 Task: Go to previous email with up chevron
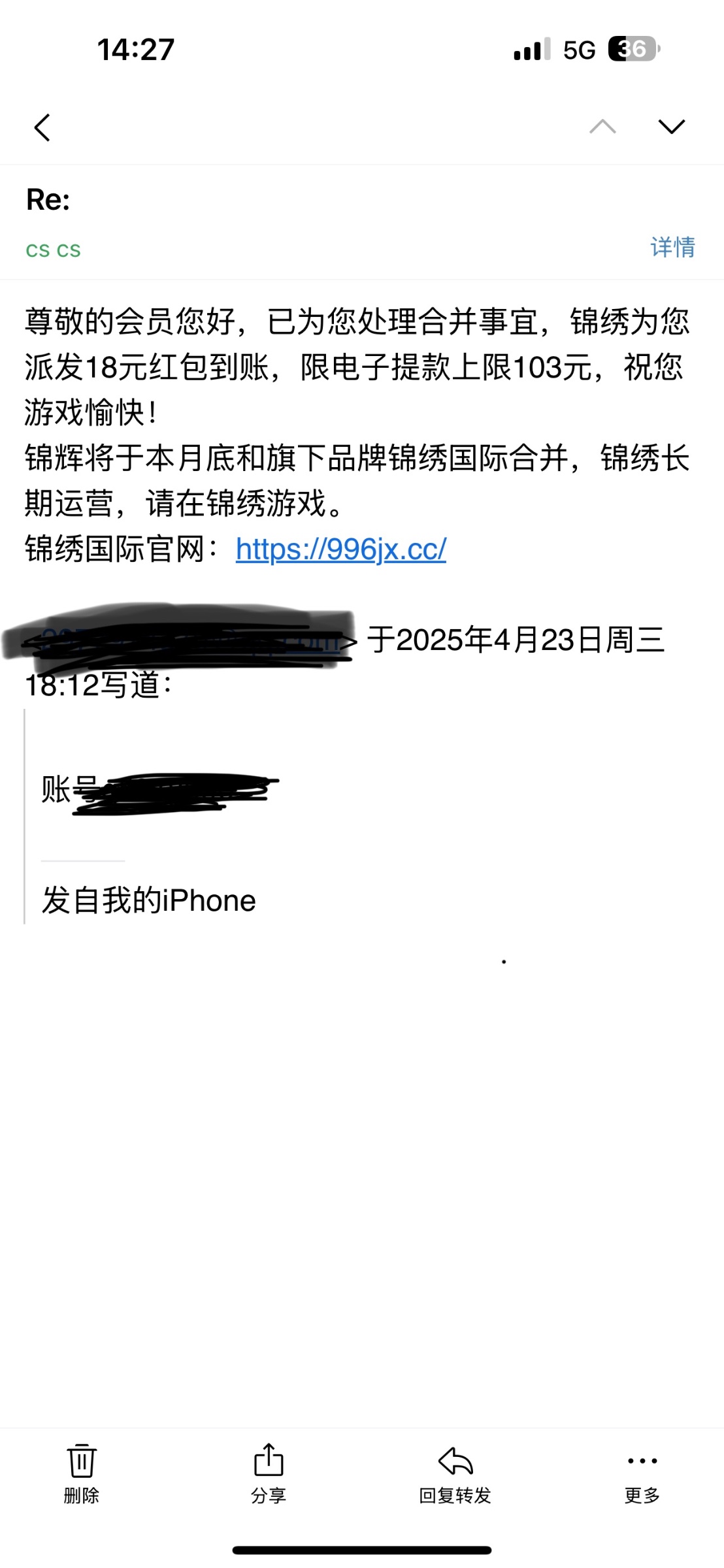(602, 125)
